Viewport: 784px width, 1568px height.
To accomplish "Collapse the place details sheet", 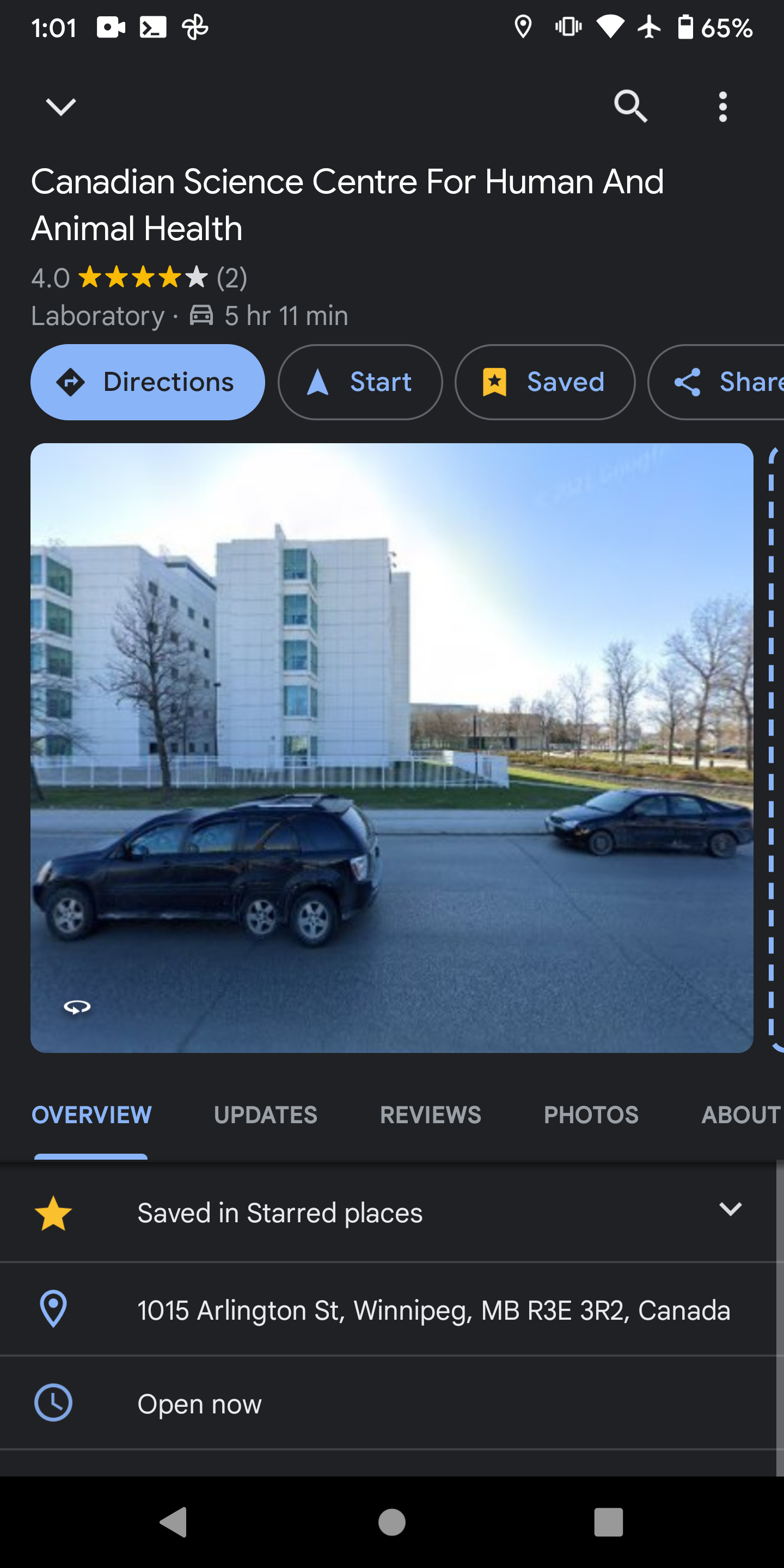I will (61, 107).
